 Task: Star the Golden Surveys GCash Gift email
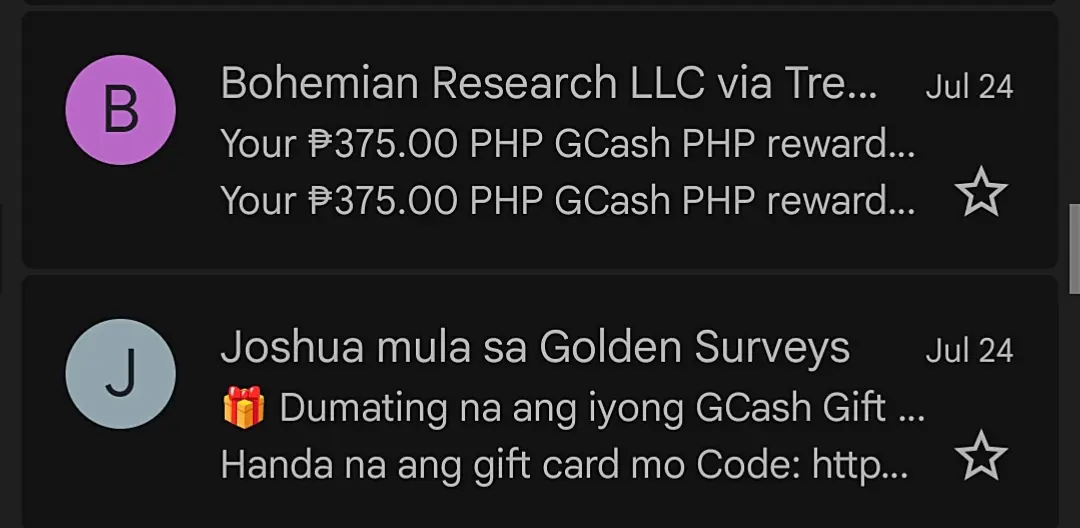[x=981, y=456]
